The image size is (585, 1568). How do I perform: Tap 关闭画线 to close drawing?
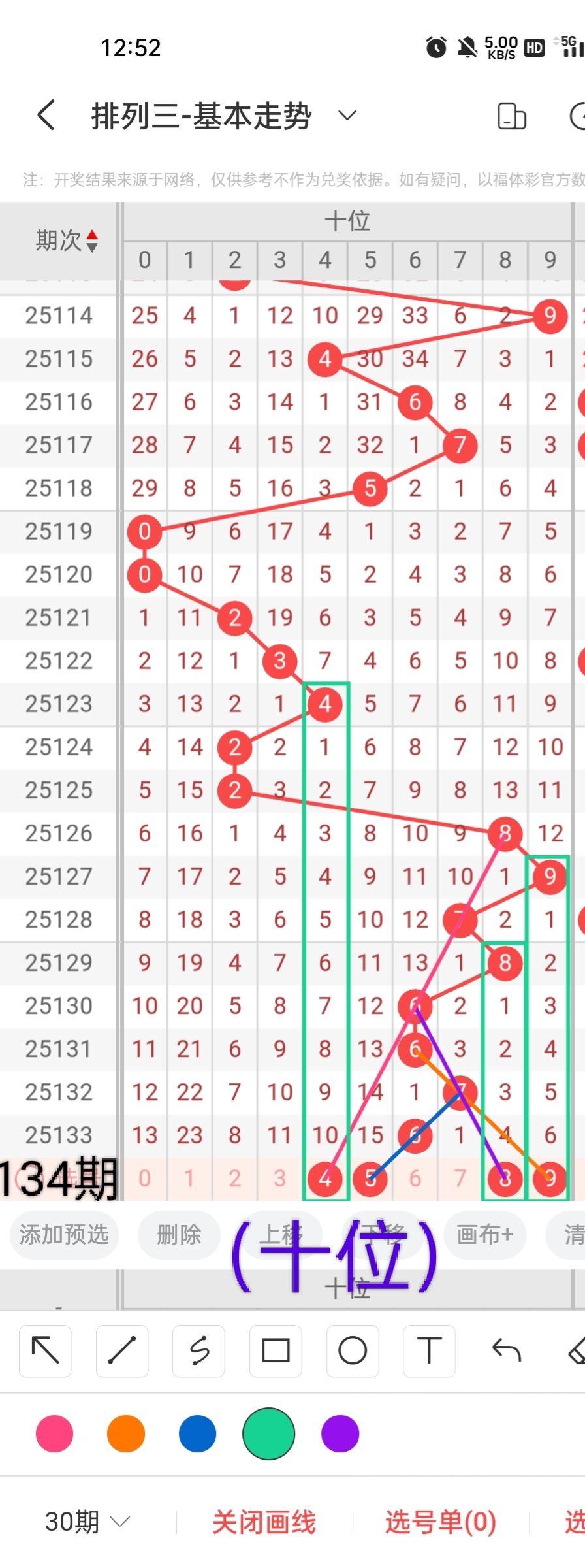click(x=264, y=1522)
